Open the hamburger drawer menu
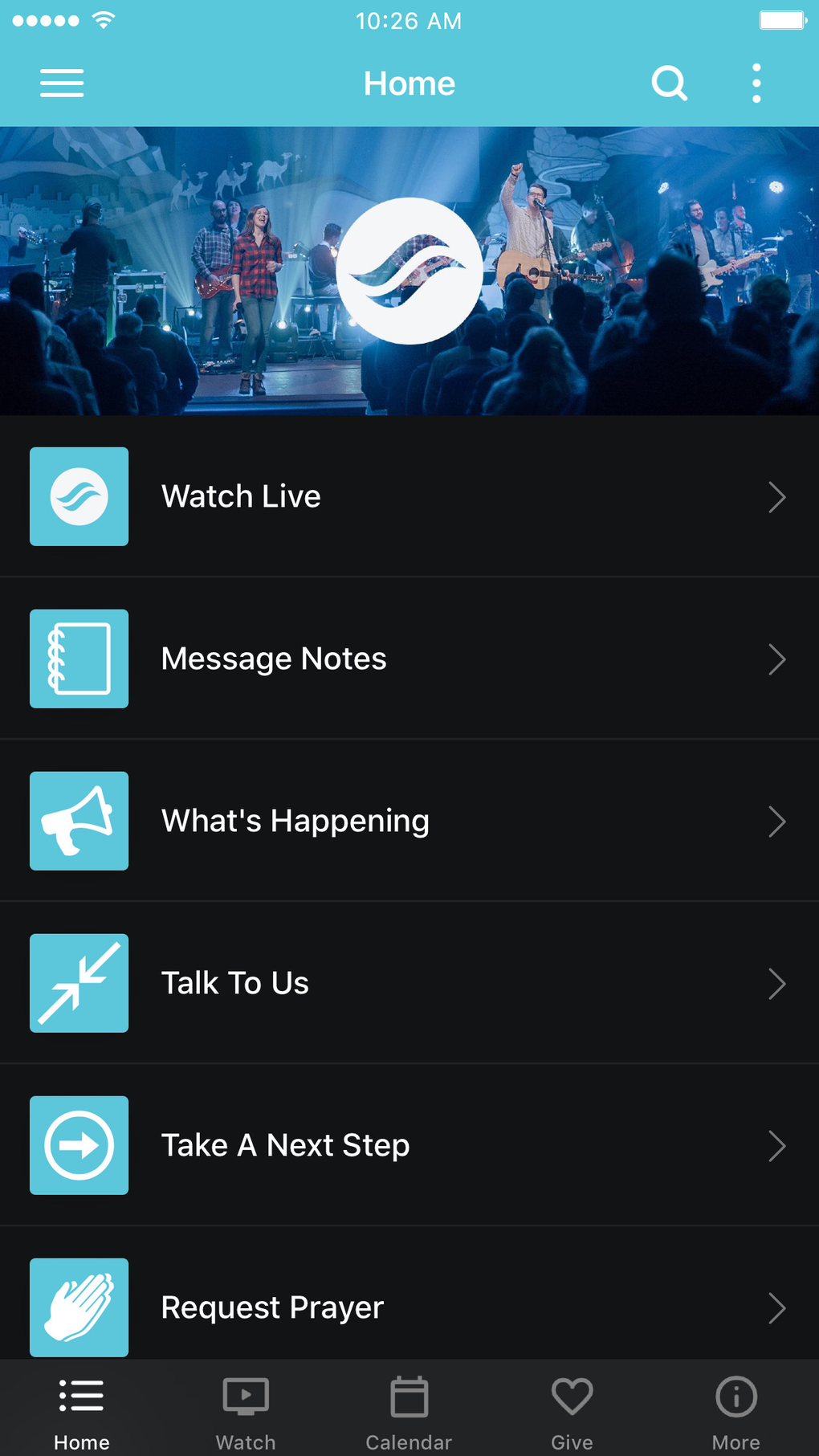Viewport: 819px width, 1456px height. click(x=62, y=84)
